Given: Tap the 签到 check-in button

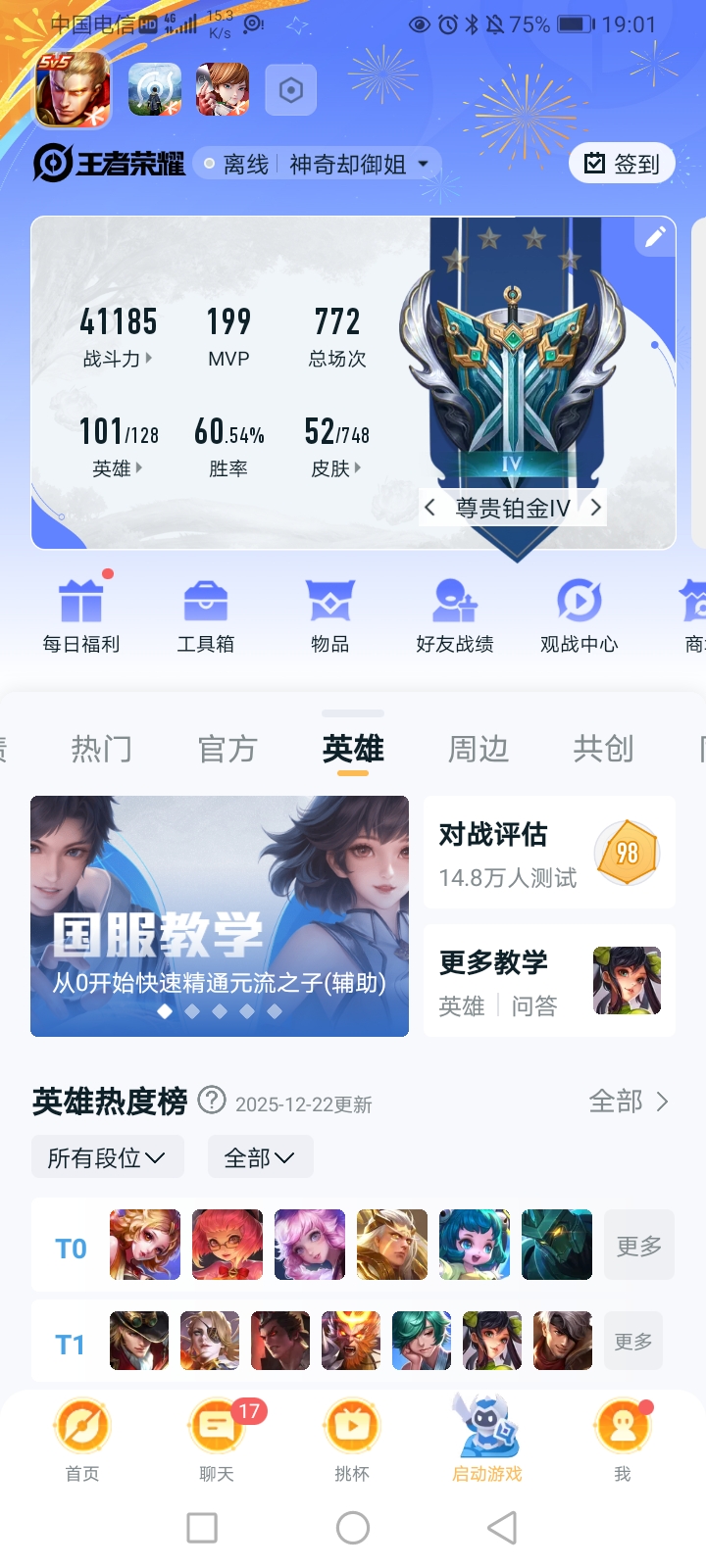Looking at the screenshot, I should pyautogui.click(x=622, y=164).
